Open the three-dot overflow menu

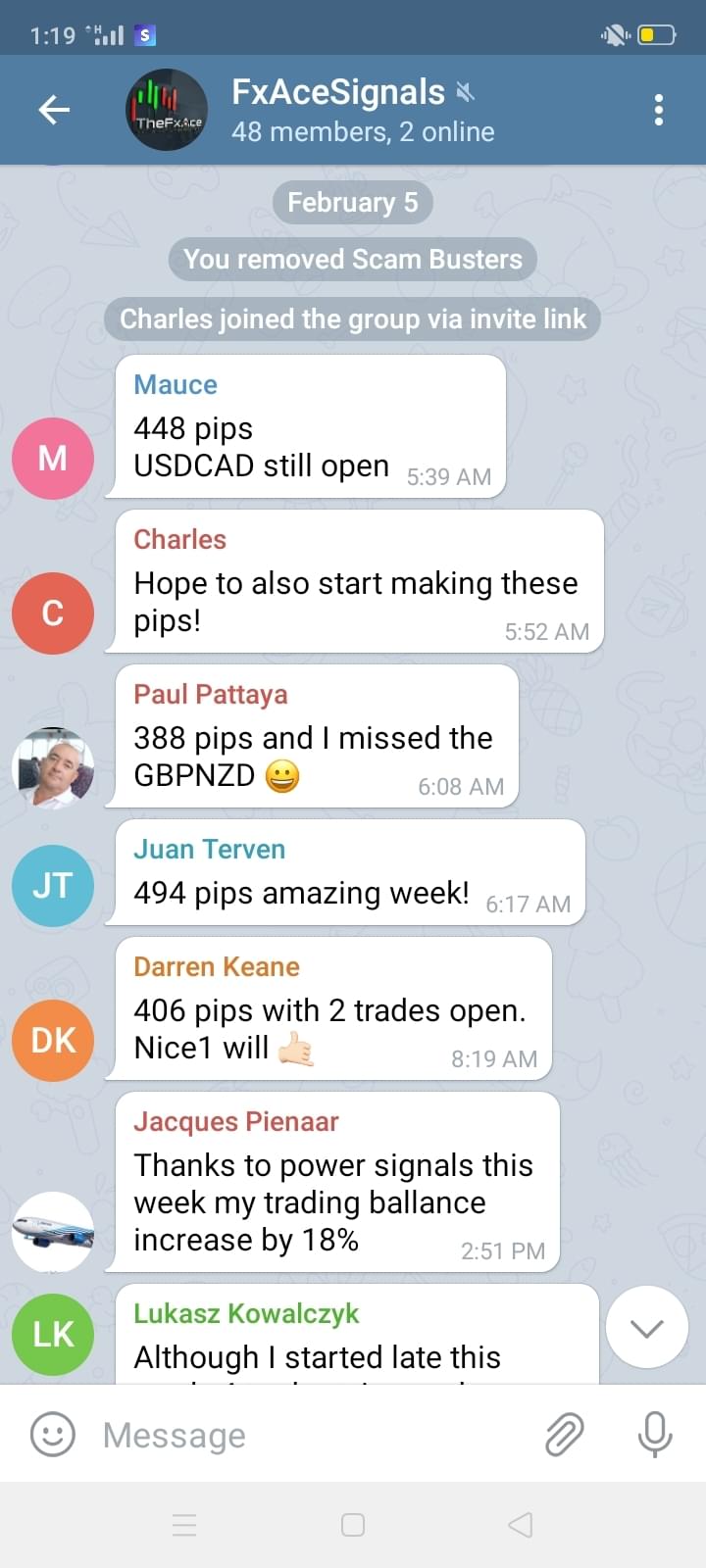[x=658, y=110]
